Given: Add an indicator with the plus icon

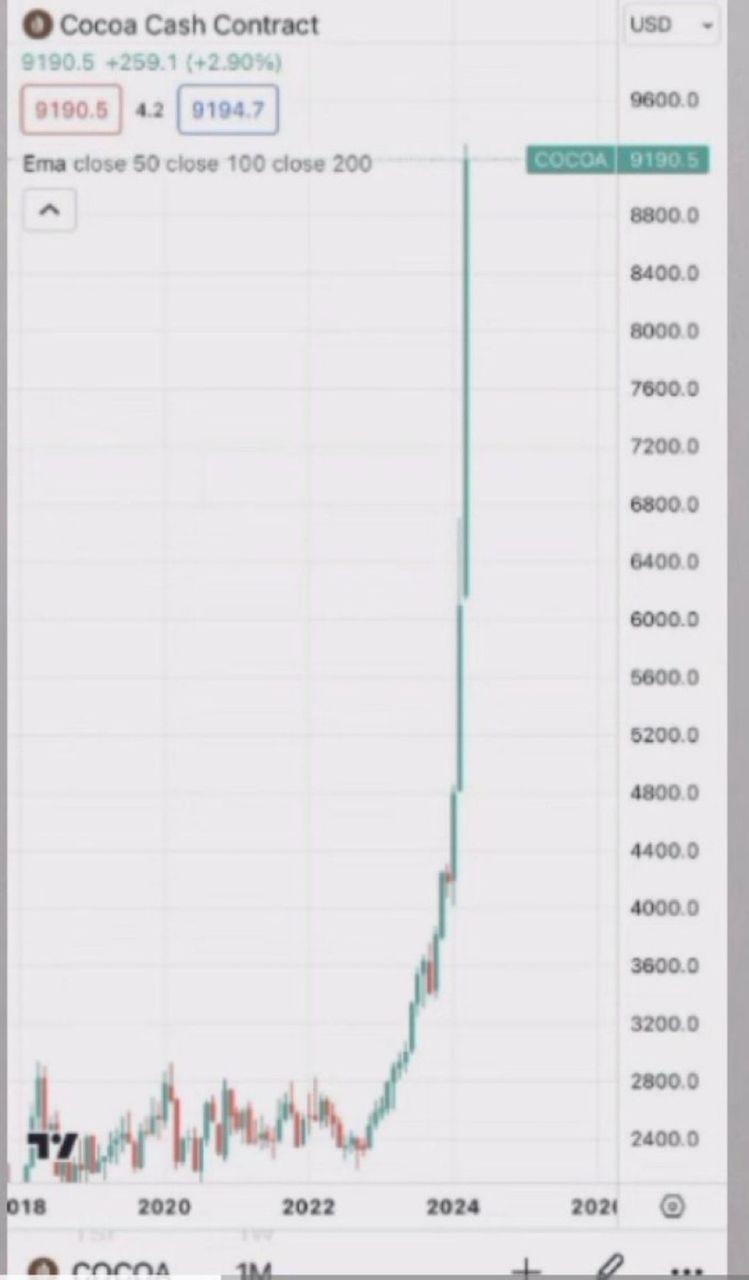Looking at the screenshot, I should (x=526, y=1269).
